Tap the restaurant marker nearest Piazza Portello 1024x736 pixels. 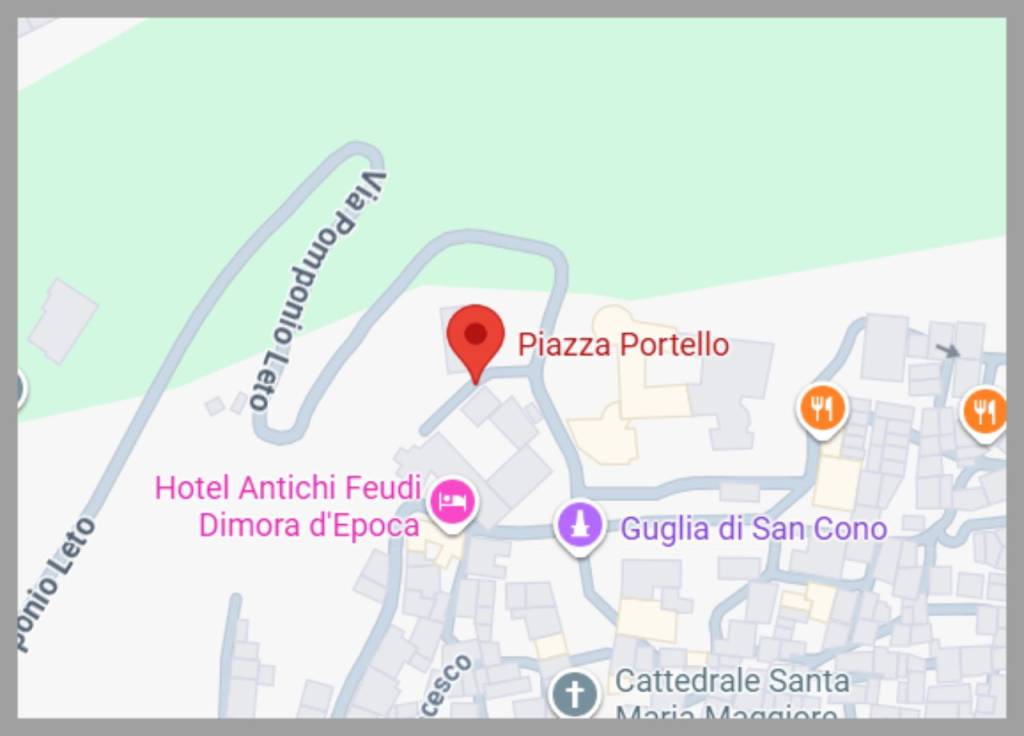click(822, 408)
